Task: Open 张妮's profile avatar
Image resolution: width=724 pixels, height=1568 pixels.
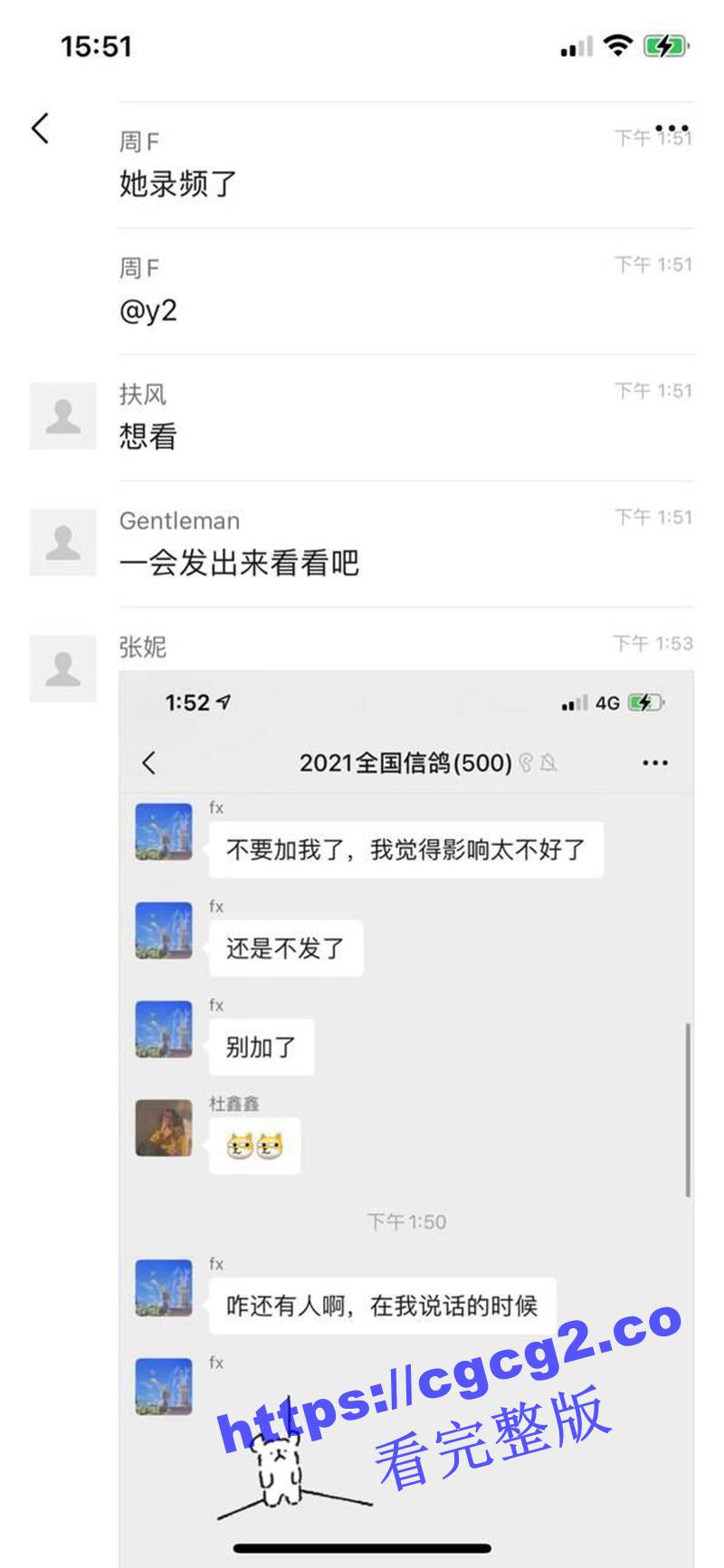Action: (63, 670)
